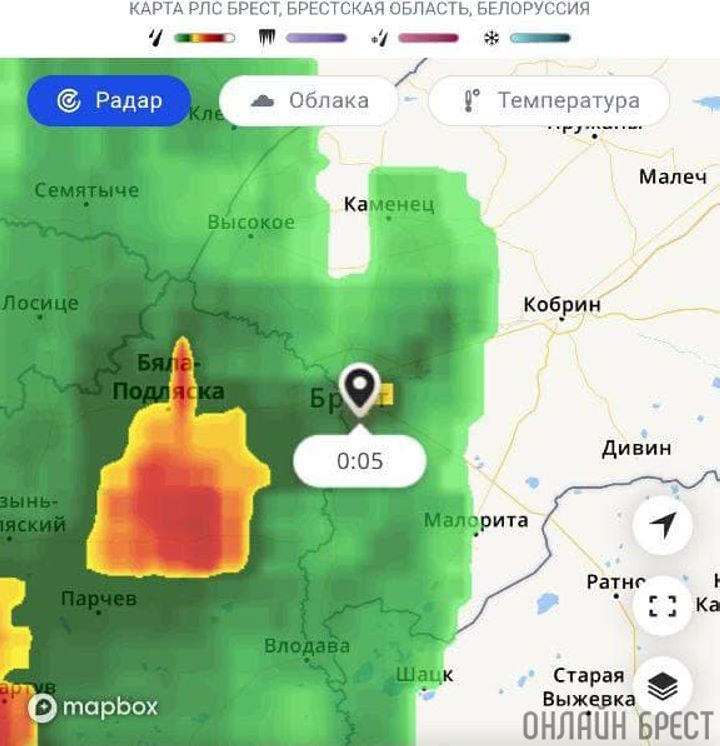Open the map layers selector

[x=663, y=687]
